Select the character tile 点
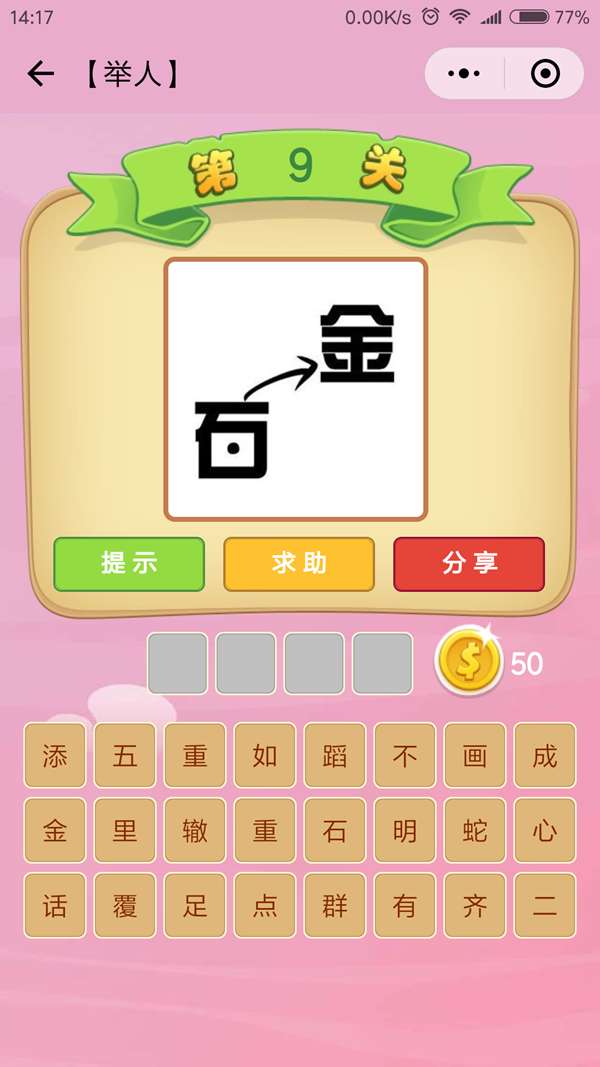Screen dimensions: 600x1067 pos(265,906)
